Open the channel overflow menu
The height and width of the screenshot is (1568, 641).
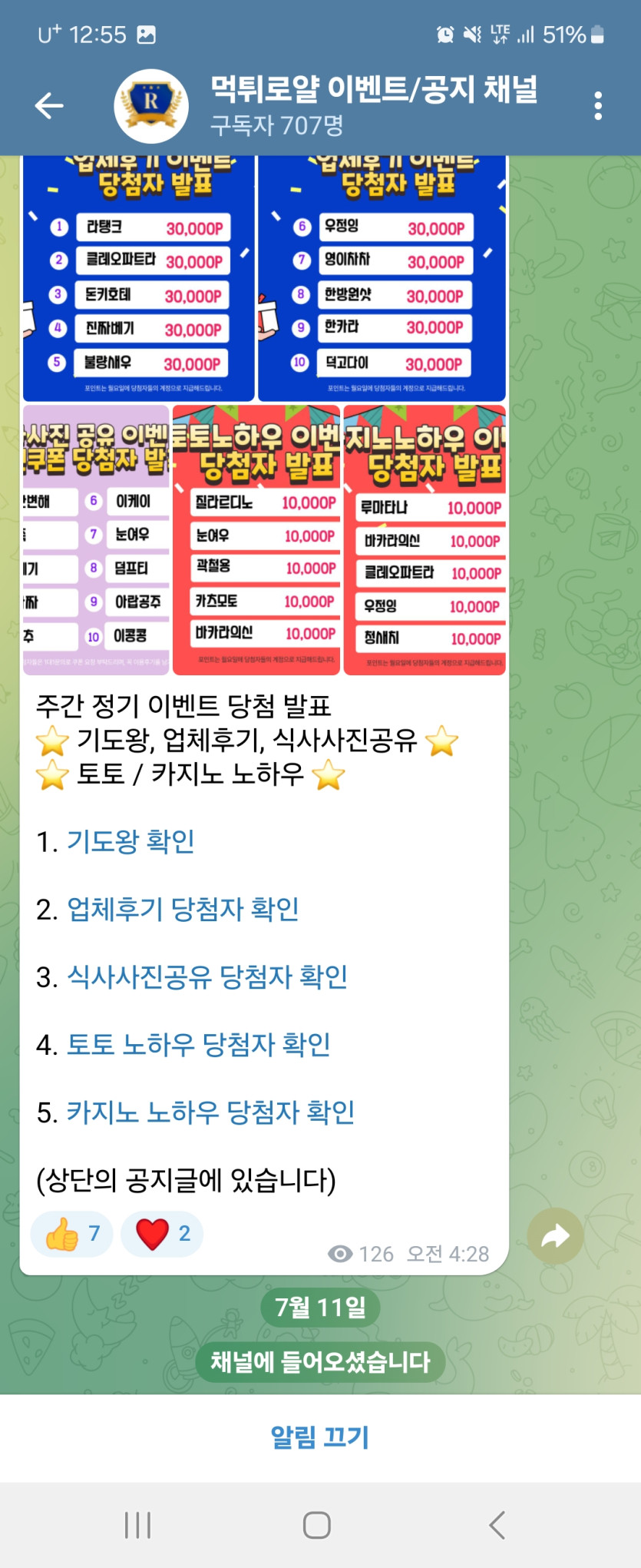coord(597,106)
